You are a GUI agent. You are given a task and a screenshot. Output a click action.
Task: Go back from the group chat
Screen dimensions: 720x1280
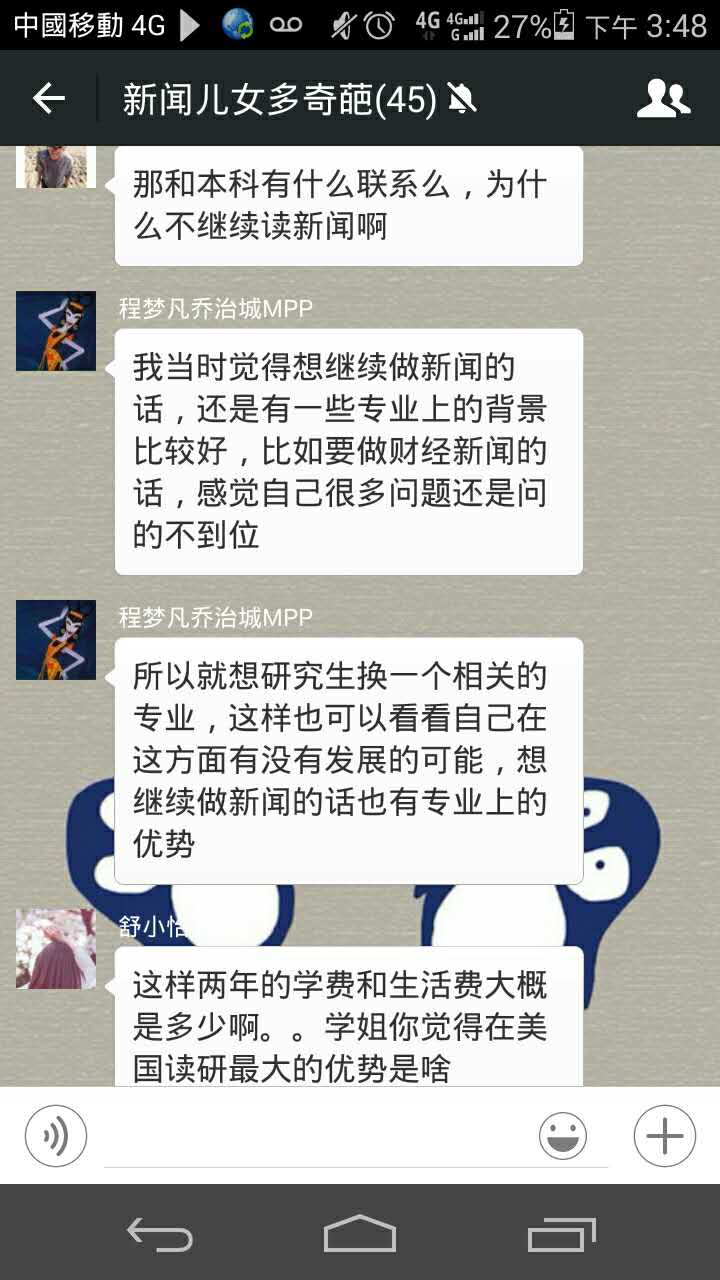point(48,98)
